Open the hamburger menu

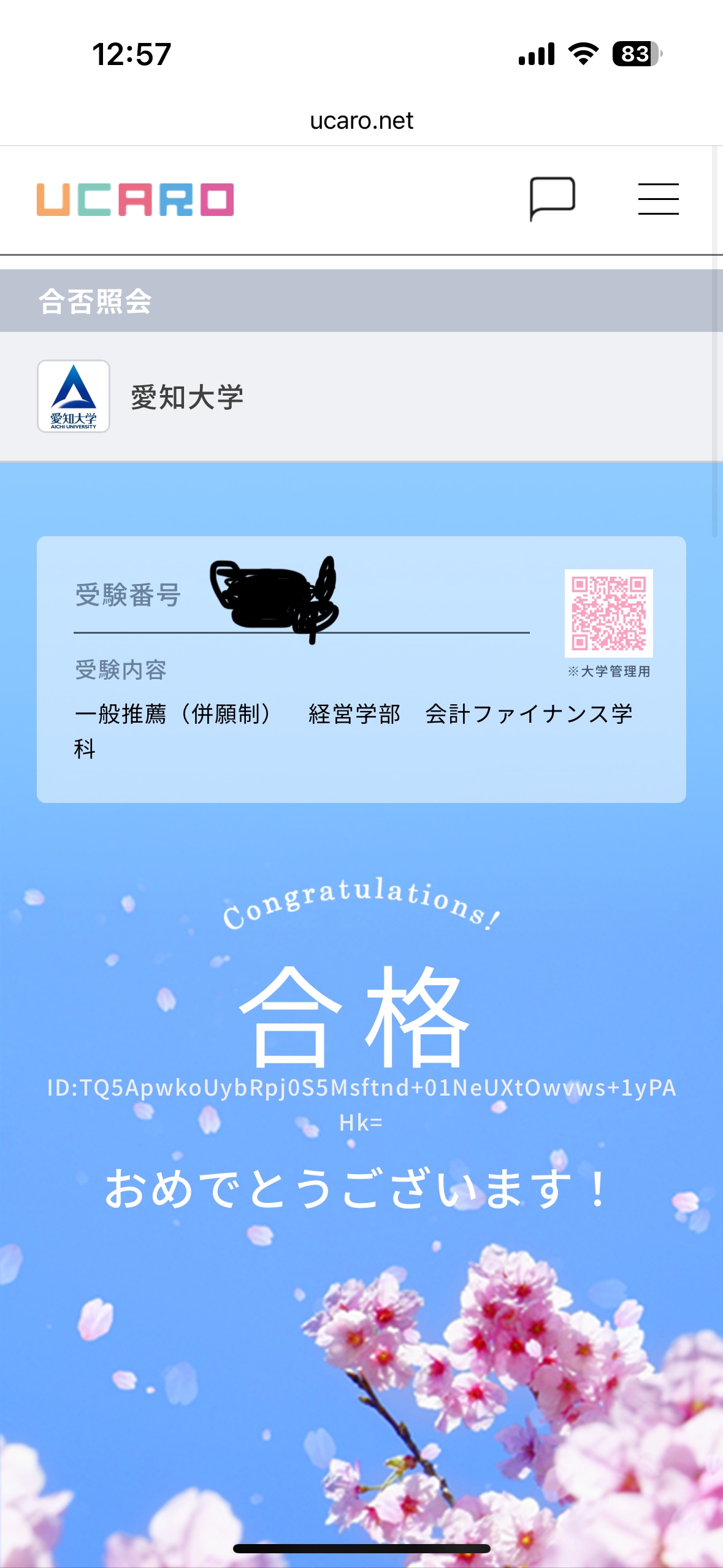pyautogui.click(x=658, y=199)
